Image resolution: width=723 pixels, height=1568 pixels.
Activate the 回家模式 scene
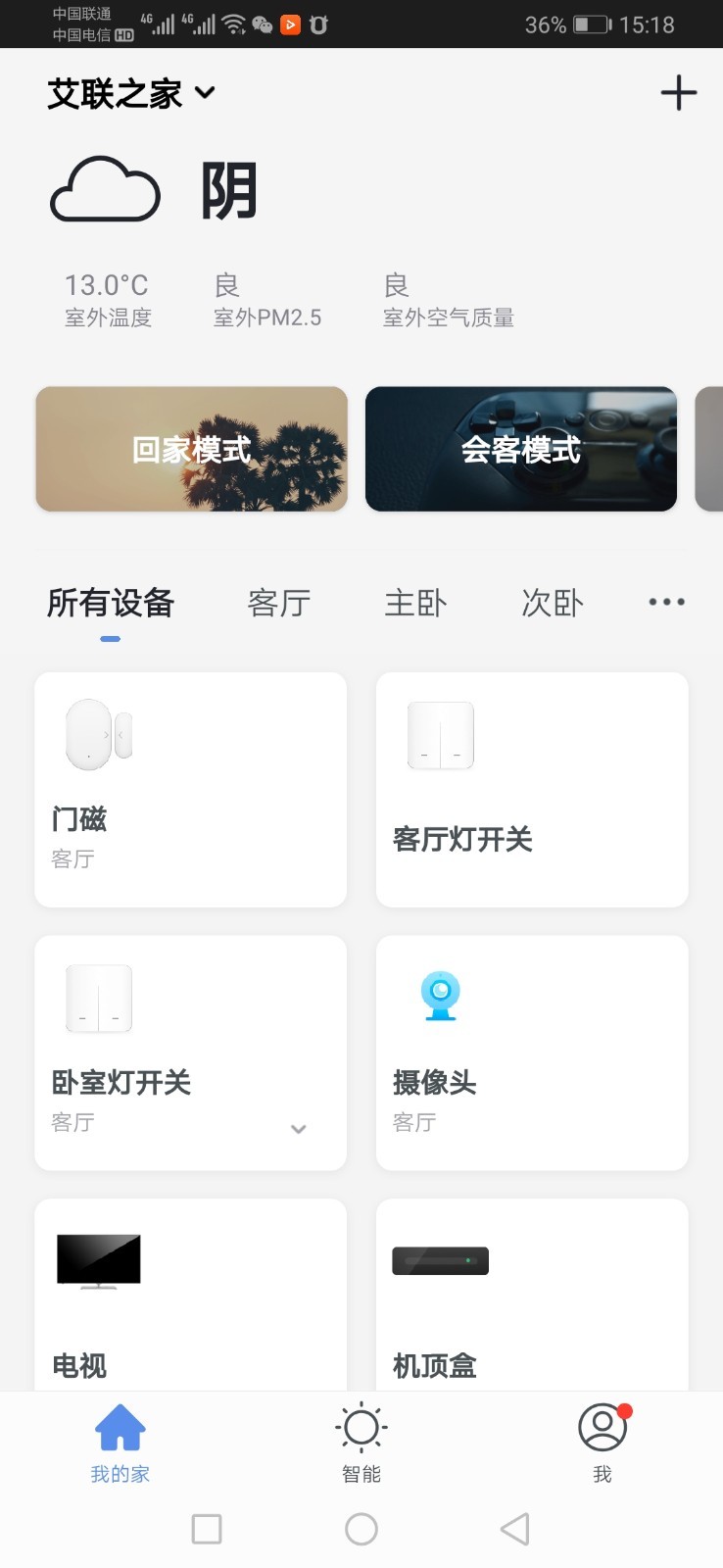[x=192, y=450]
